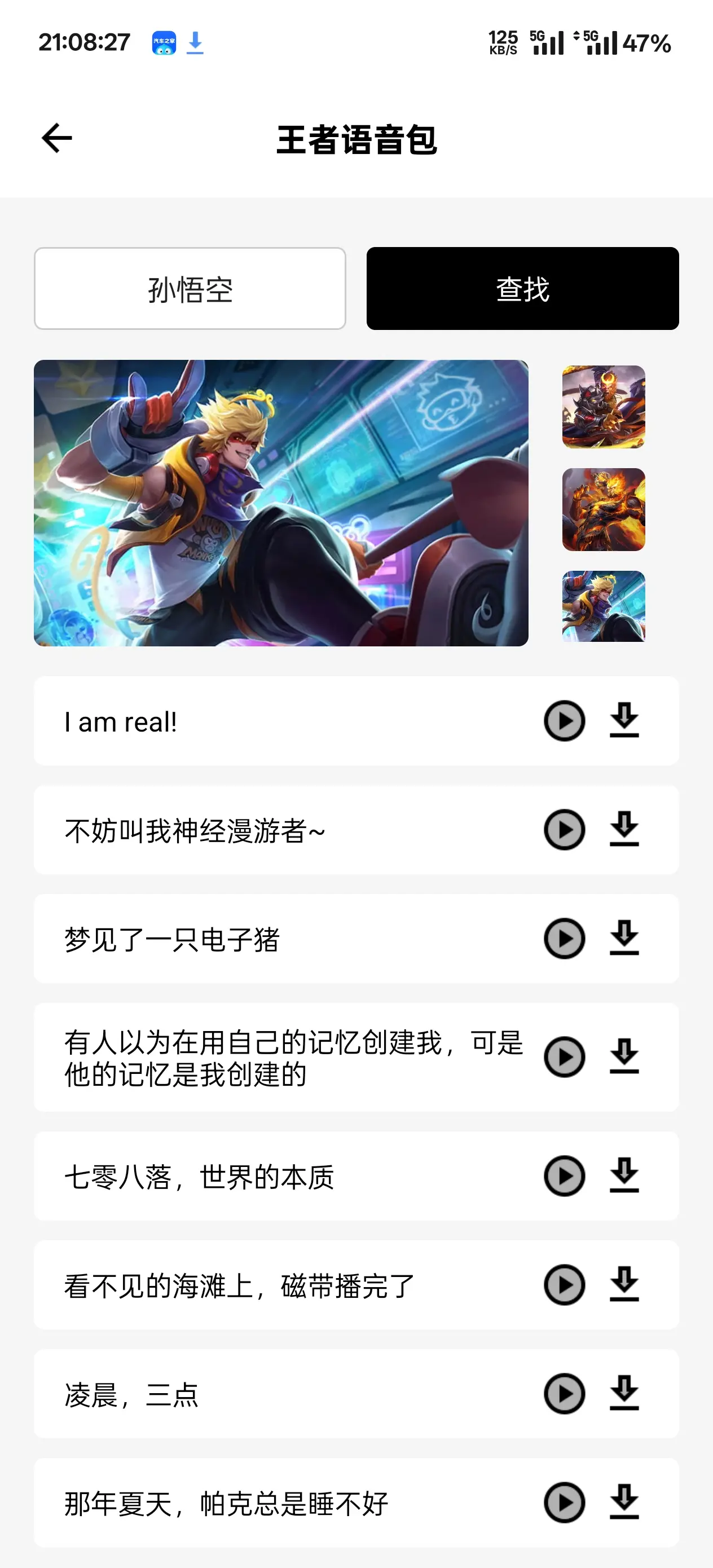The width and height of the screenshot is (713, 1568).
Task: Download the 有人以为在用自己的记忆创建我 voice line
Action: pos(624,1058)
